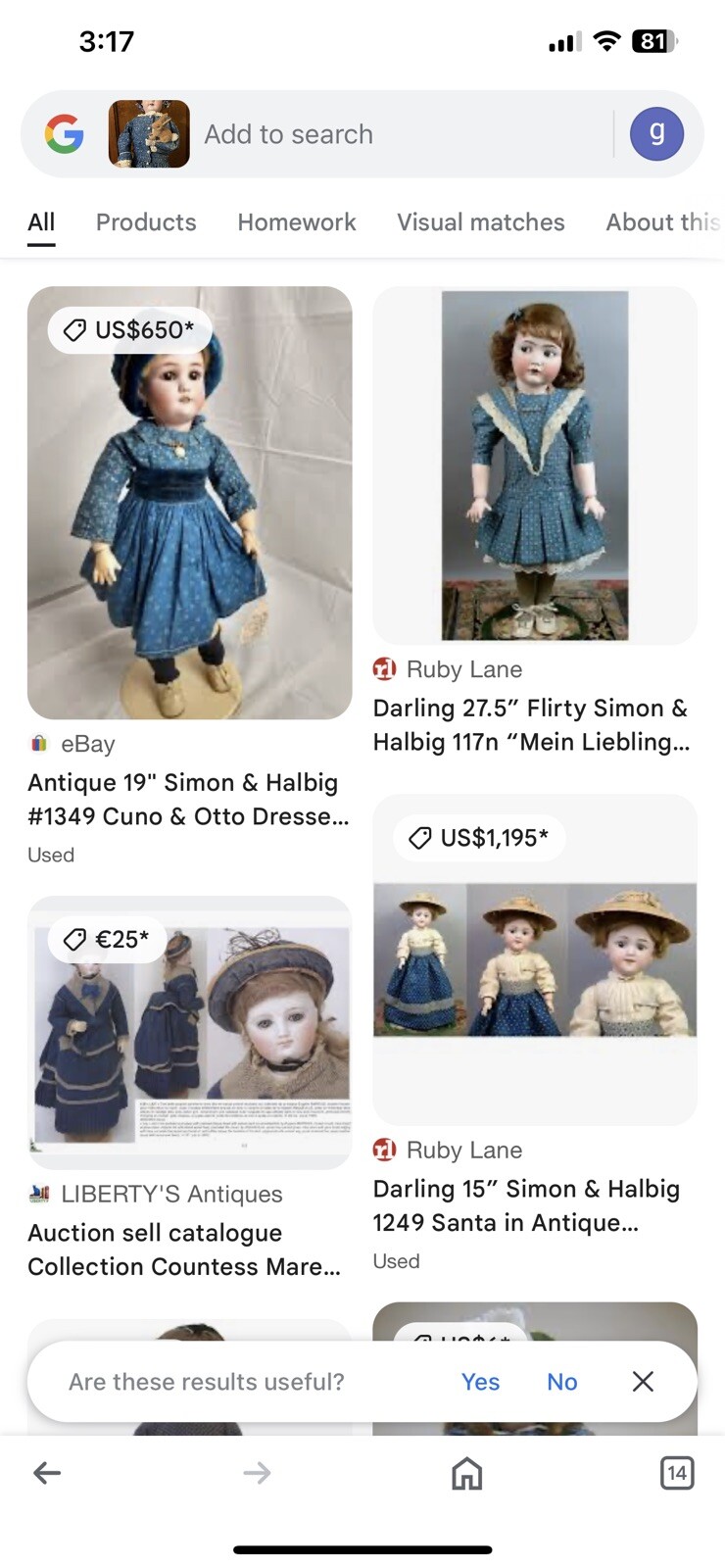Open the Google account avatar
725x1568 pixels.
pyautogui.click(x=656, y=133)
